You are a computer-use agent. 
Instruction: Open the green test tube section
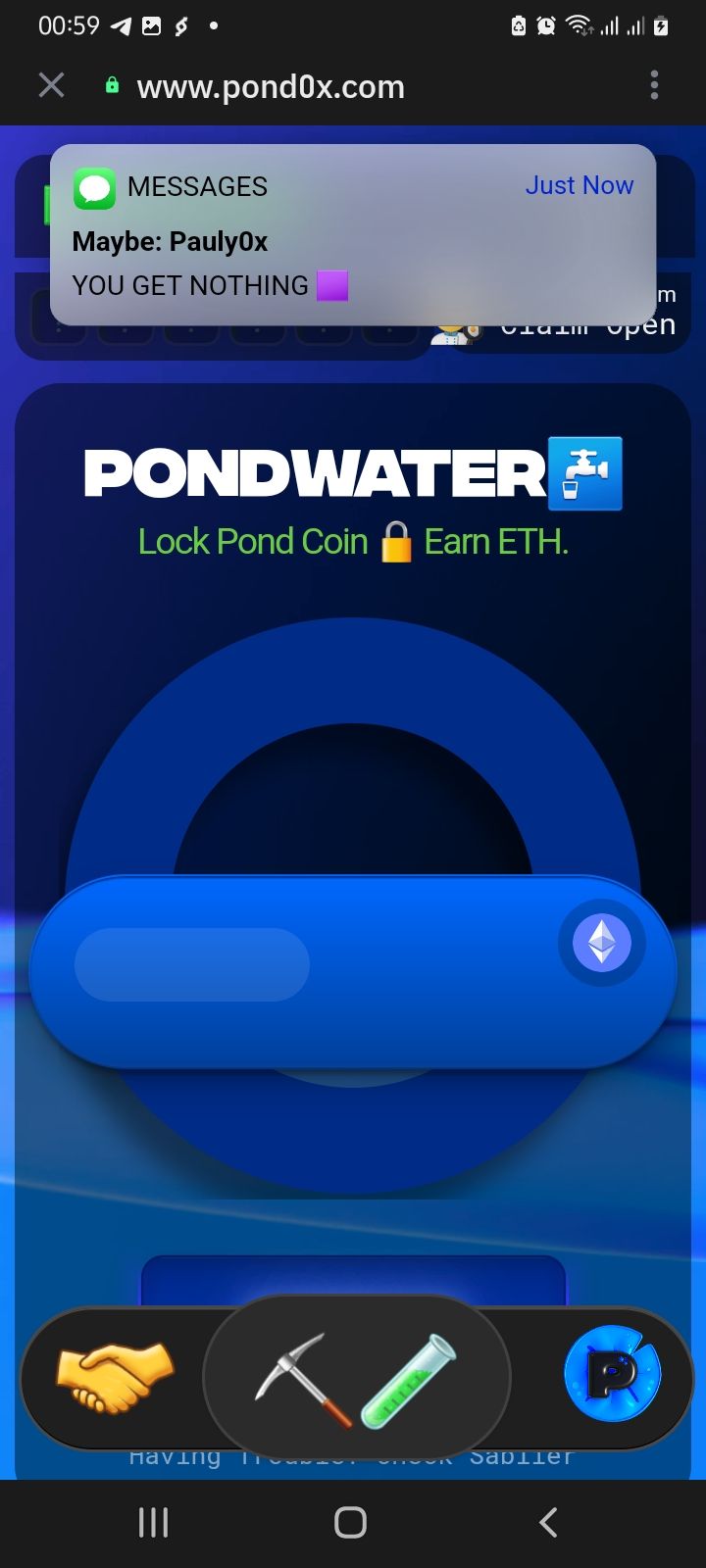(409, 1380)
